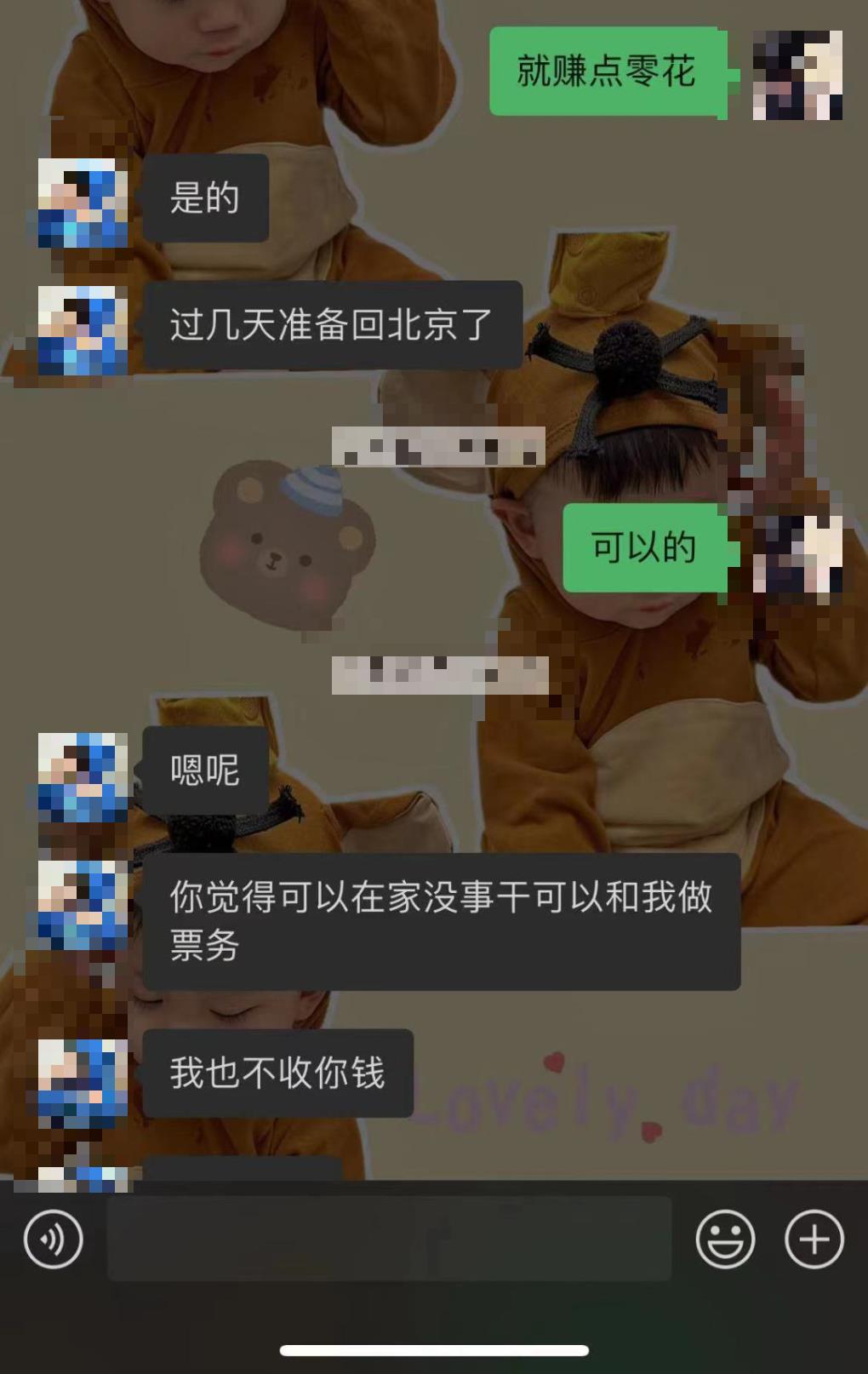
Task: Open the plus attachment menu
Action: [x=814, y=1239]
